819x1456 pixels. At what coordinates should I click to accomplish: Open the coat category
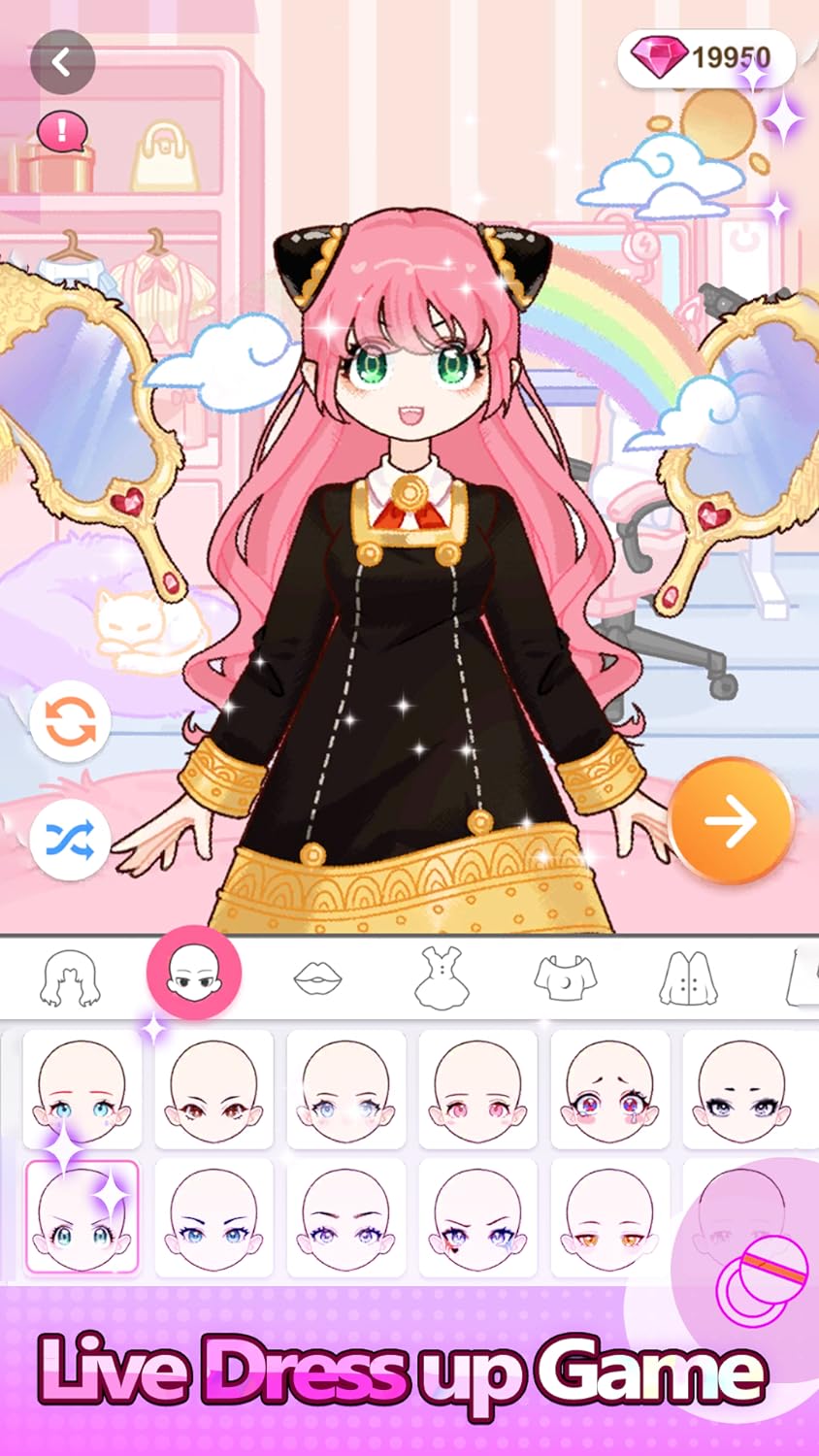[689, 976]
